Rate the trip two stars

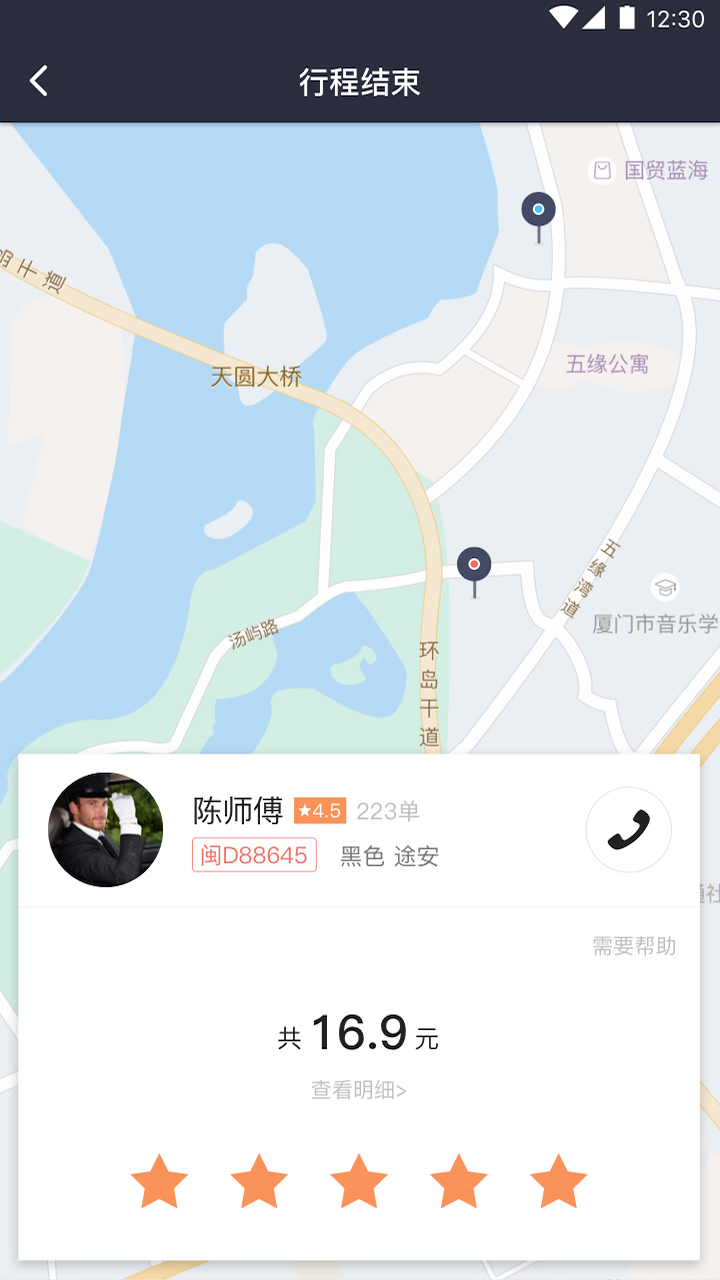pos(259,1181)
